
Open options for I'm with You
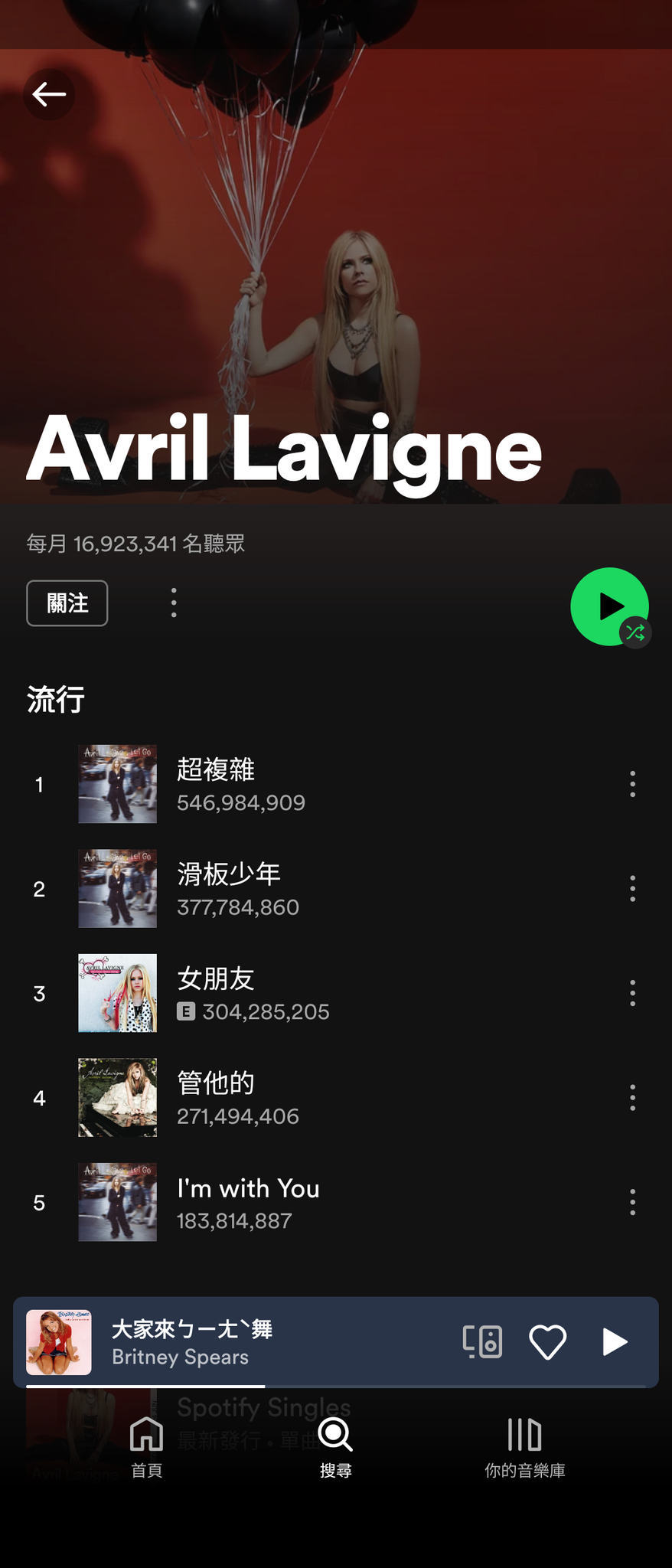pyautogui.click(x=632, y=1202)
